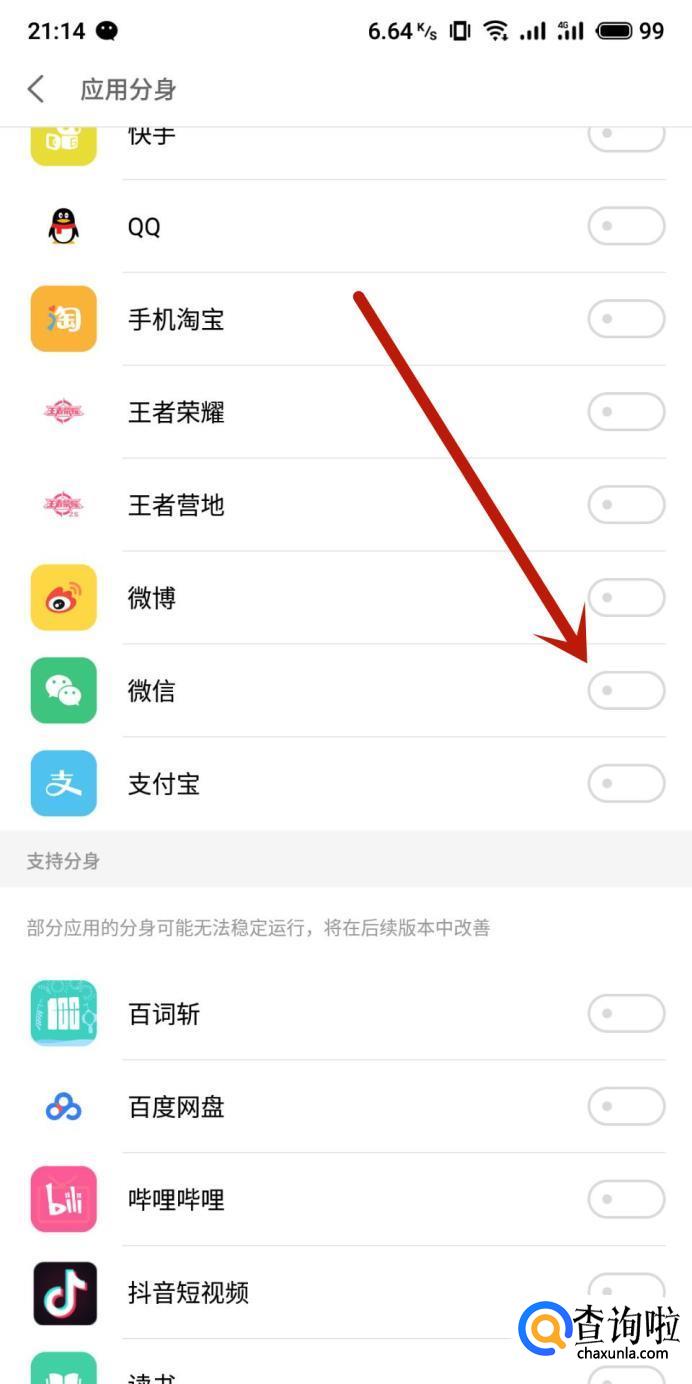Enable app clone for QQ
This screenshot has height=1384, width=692.
click(x=626, y=226)
